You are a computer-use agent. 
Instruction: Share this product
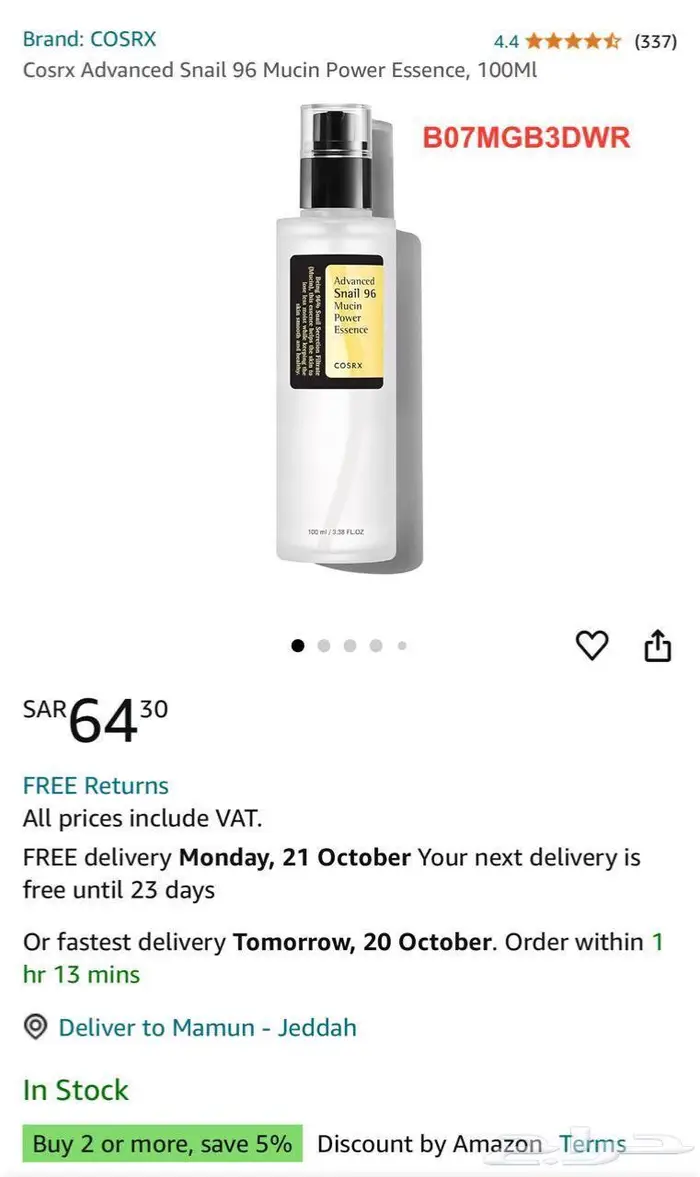[657, 646]
